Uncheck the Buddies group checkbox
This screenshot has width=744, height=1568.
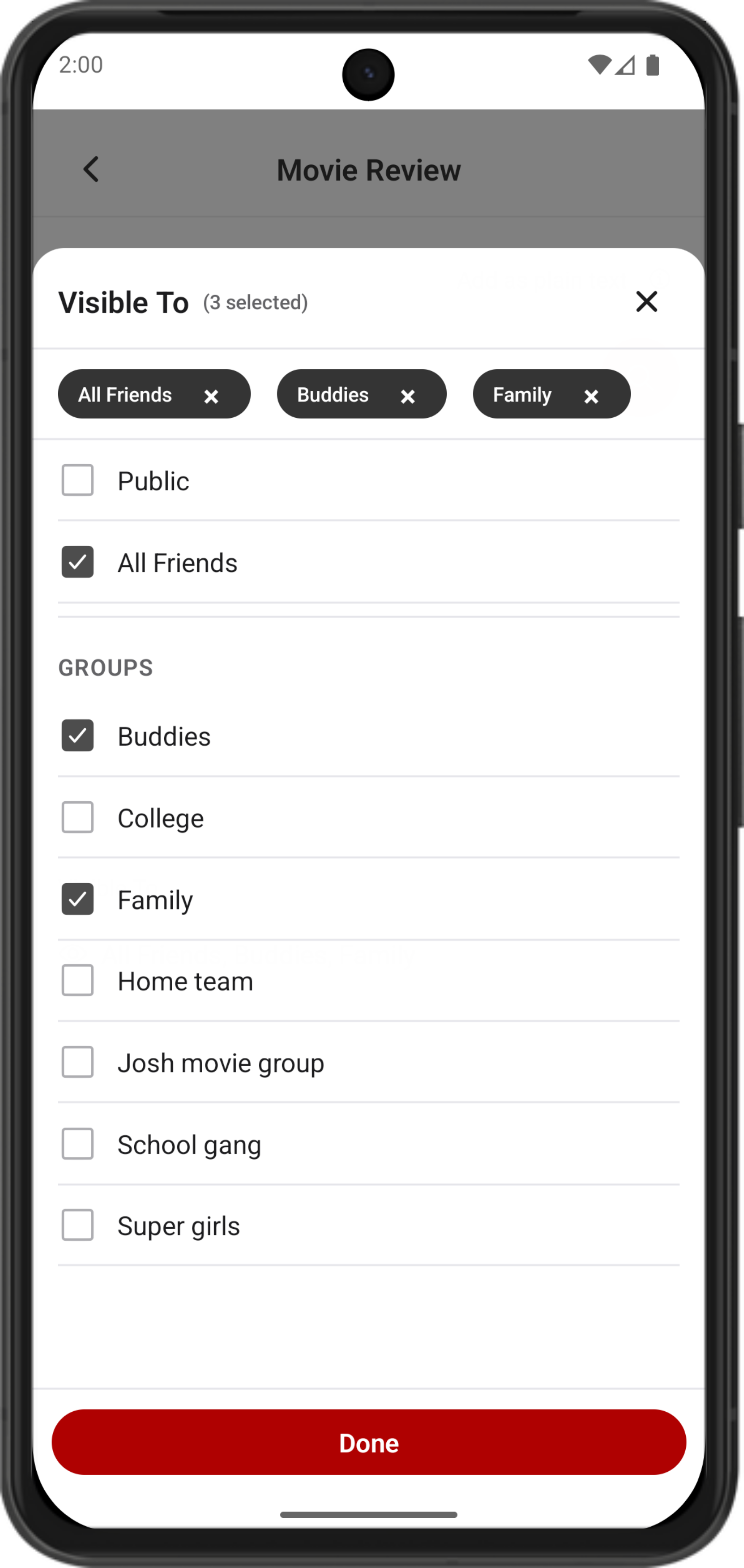[78, 735]
